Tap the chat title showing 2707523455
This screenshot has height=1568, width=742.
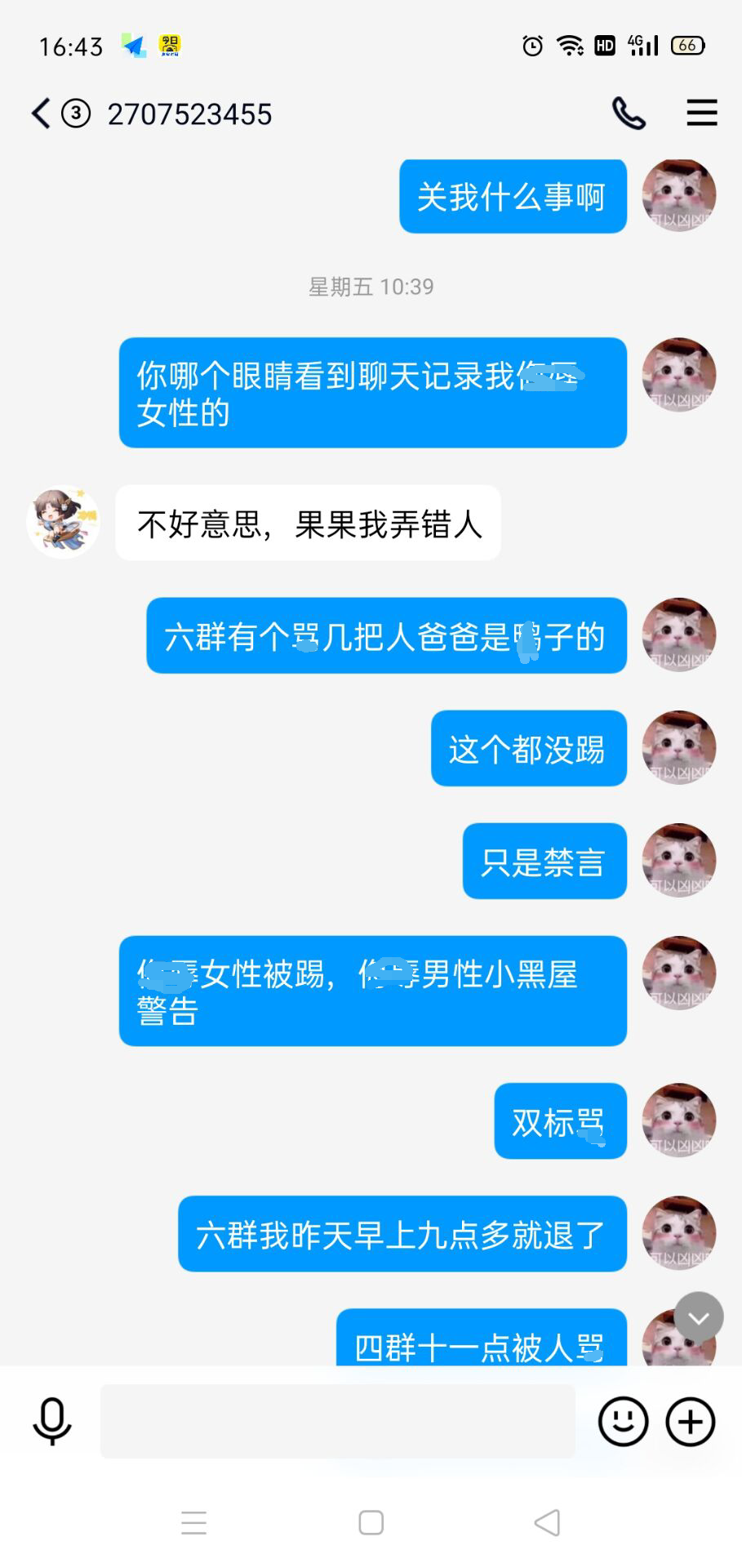coord(189,114)
